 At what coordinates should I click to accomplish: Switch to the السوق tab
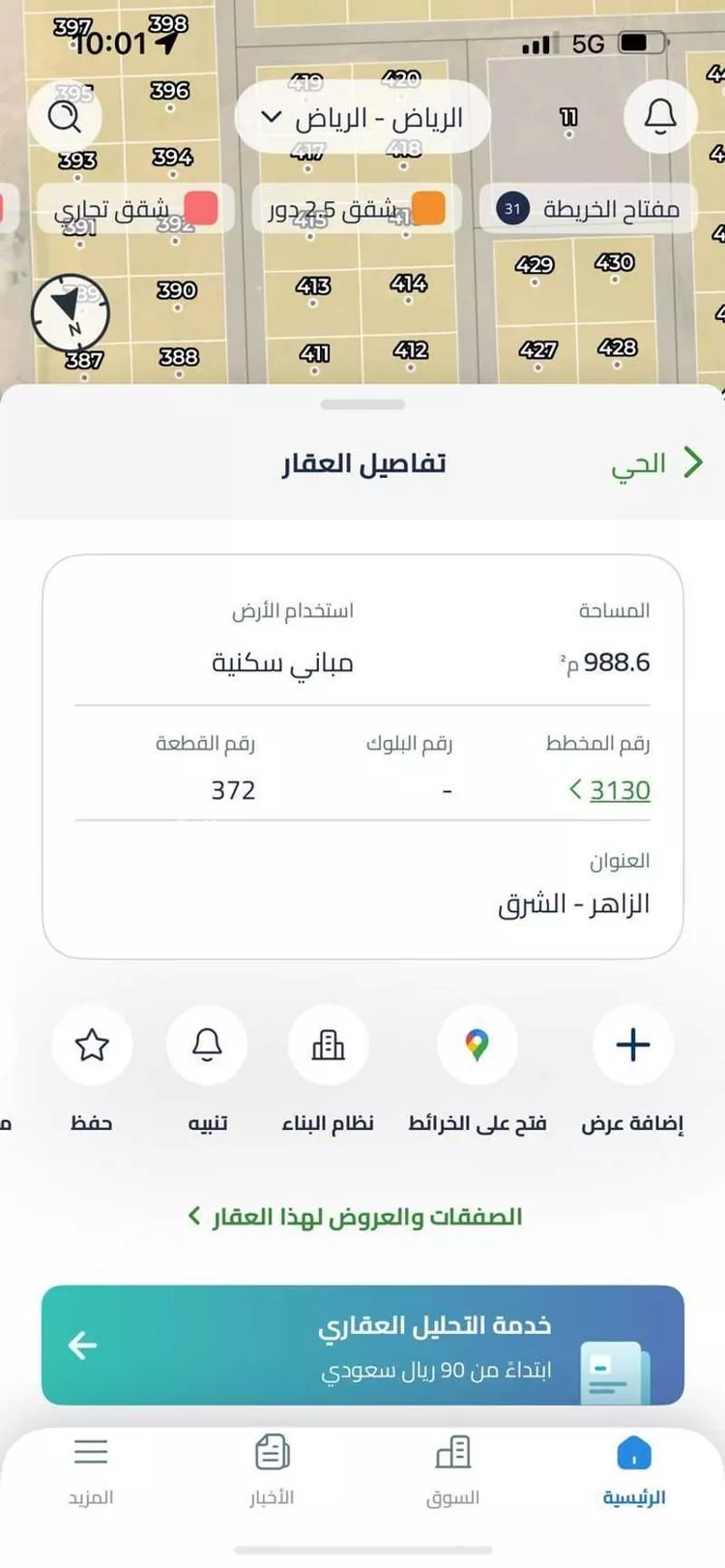point(452,1470)
